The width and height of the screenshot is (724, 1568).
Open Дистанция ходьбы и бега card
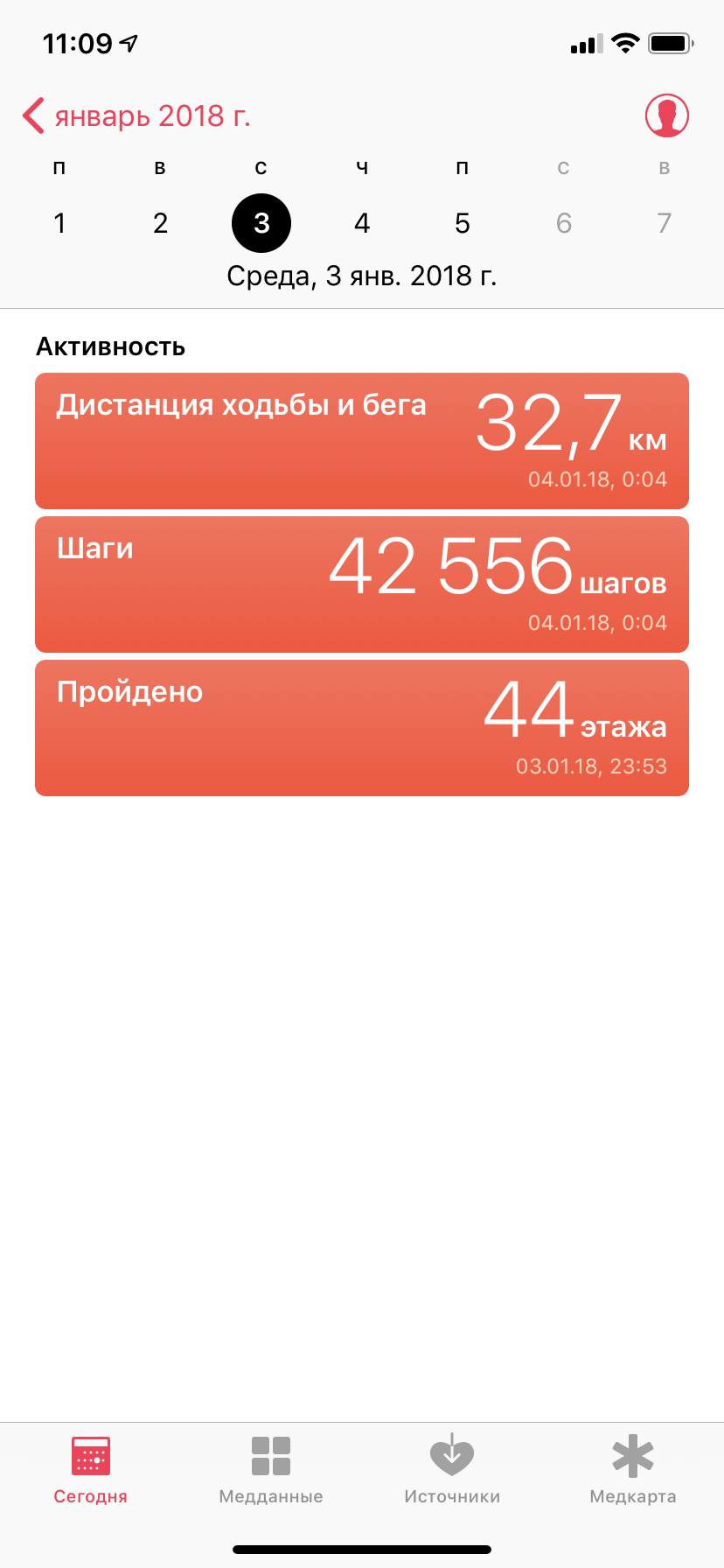[362, 441]
